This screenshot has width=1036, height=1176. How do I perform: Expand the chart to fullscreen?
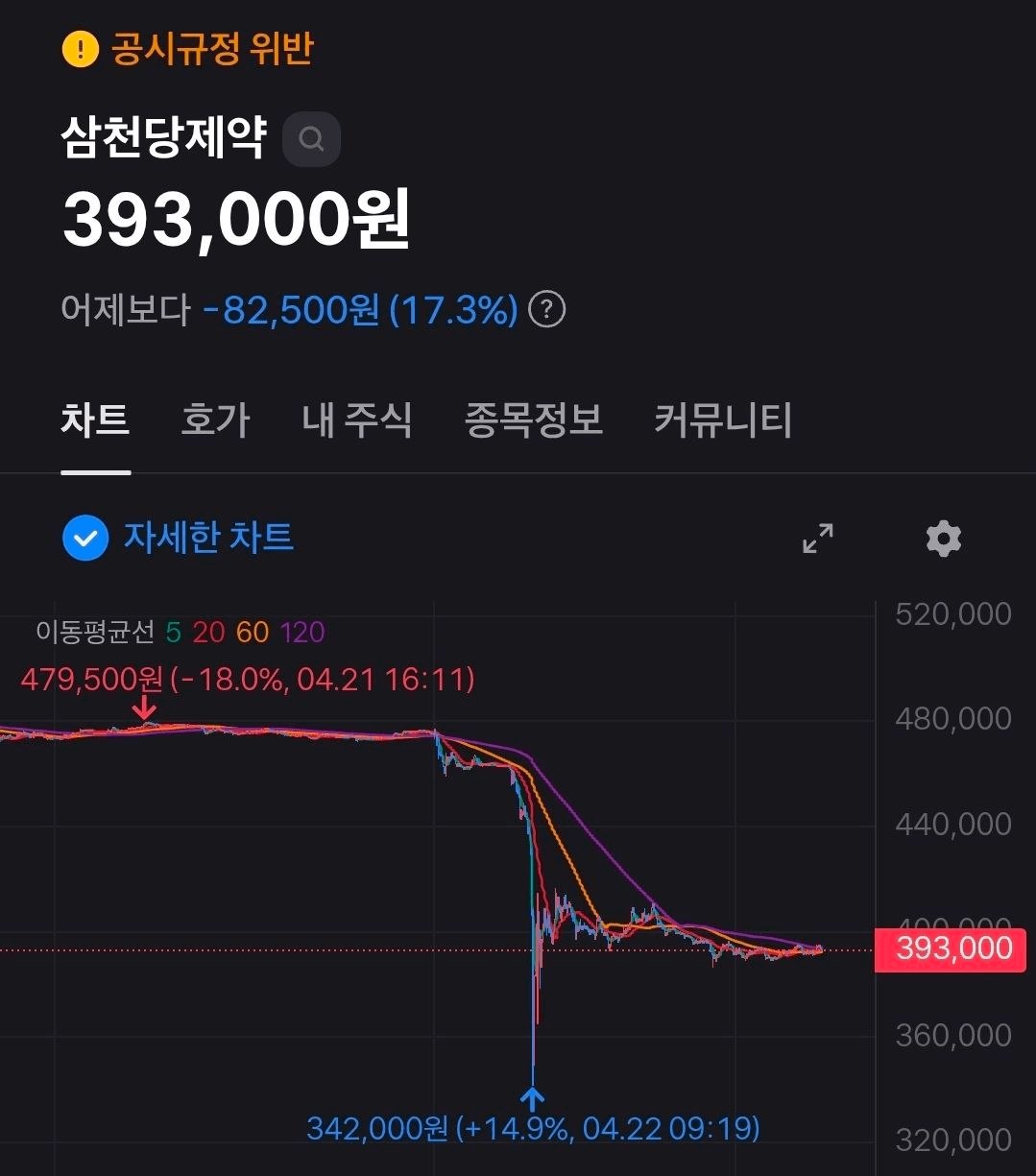point(818,539)
